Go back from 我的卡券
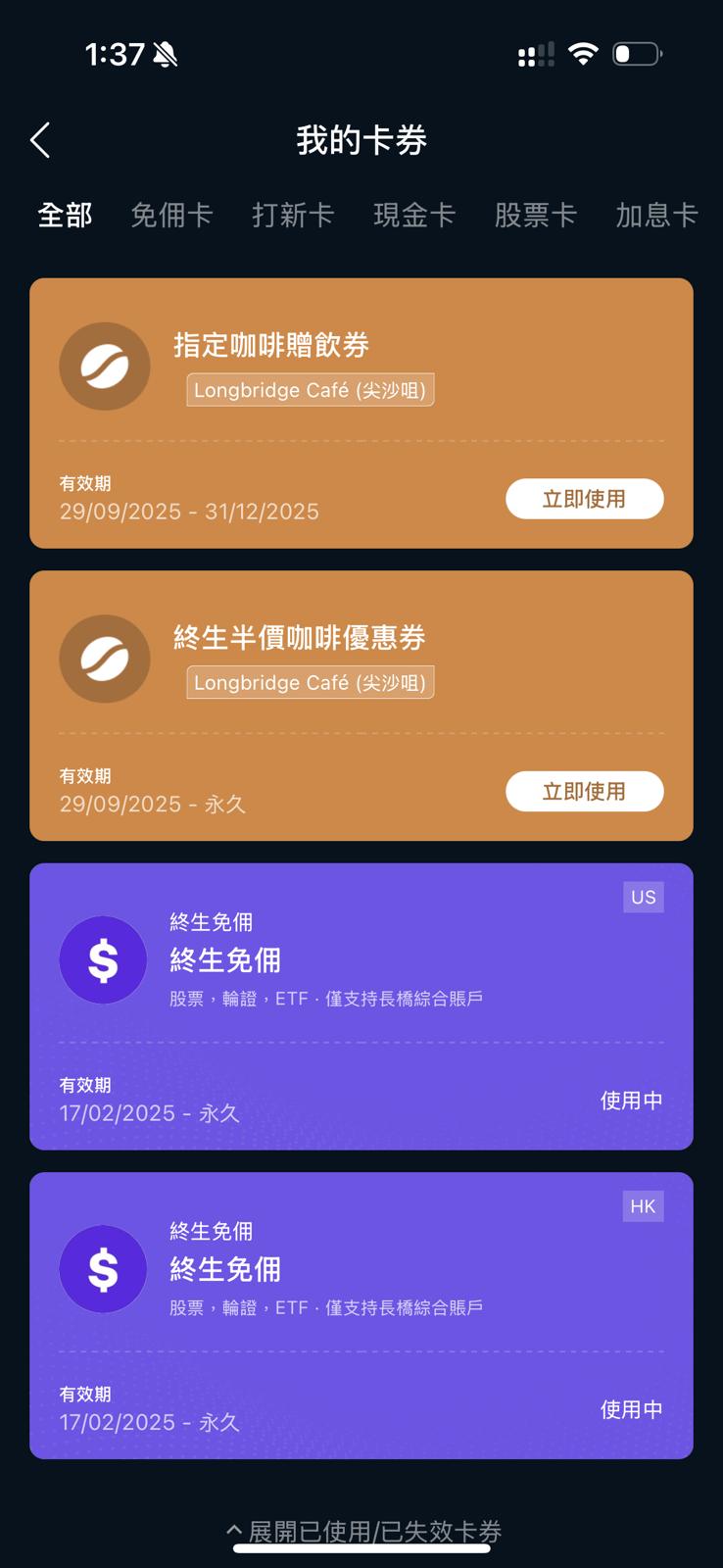The width and height of the screenshot is (723, 1568). [x=40, y=140]
